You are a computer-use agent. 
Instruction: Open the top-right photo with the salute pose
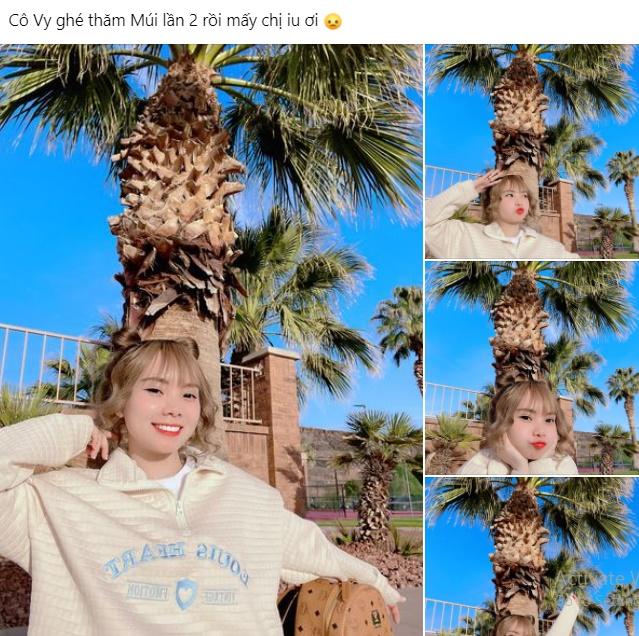click(x=532, y=152)
